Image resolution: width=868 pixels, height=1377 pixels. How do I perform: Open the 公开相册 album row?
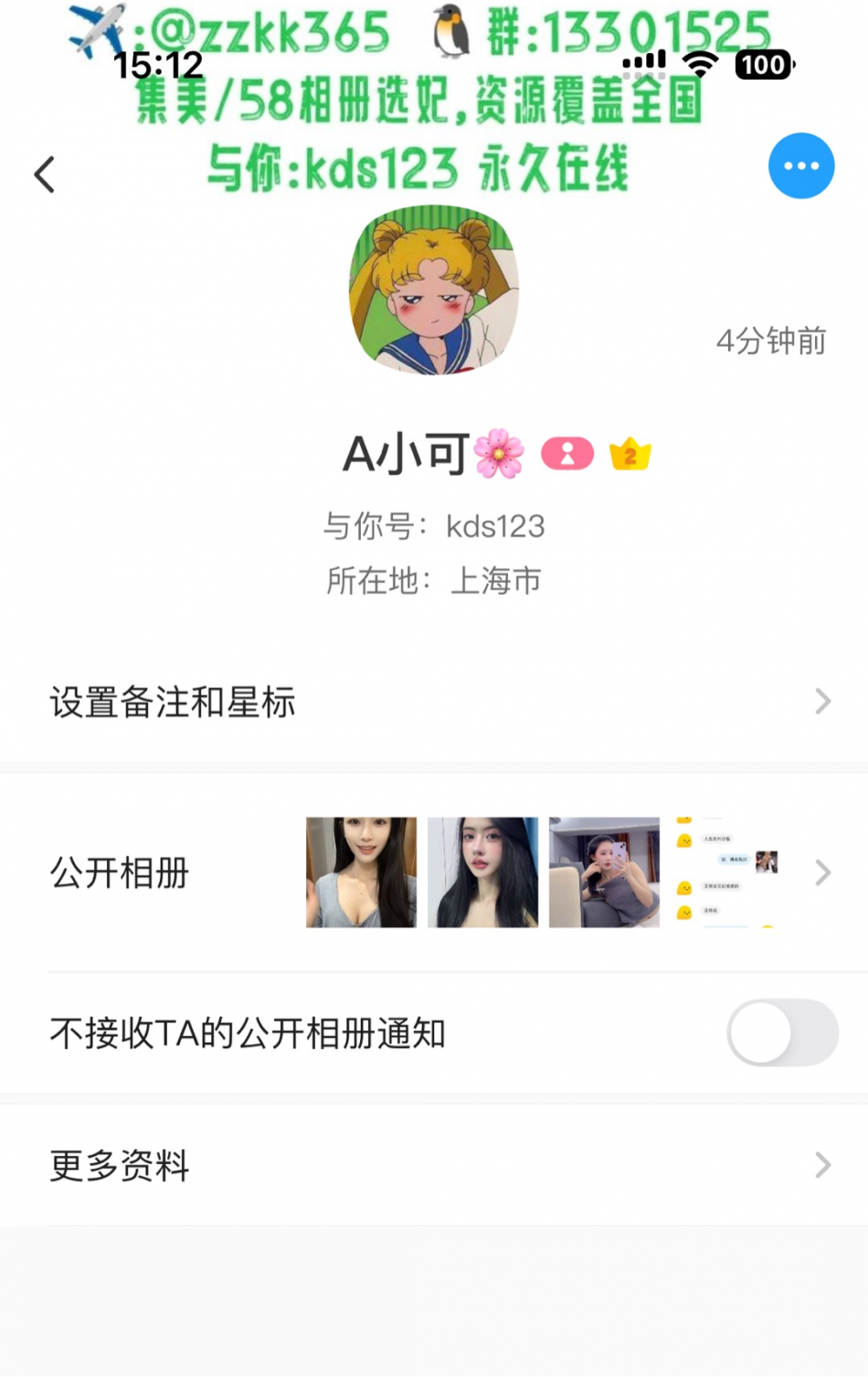tap(434, 873)
